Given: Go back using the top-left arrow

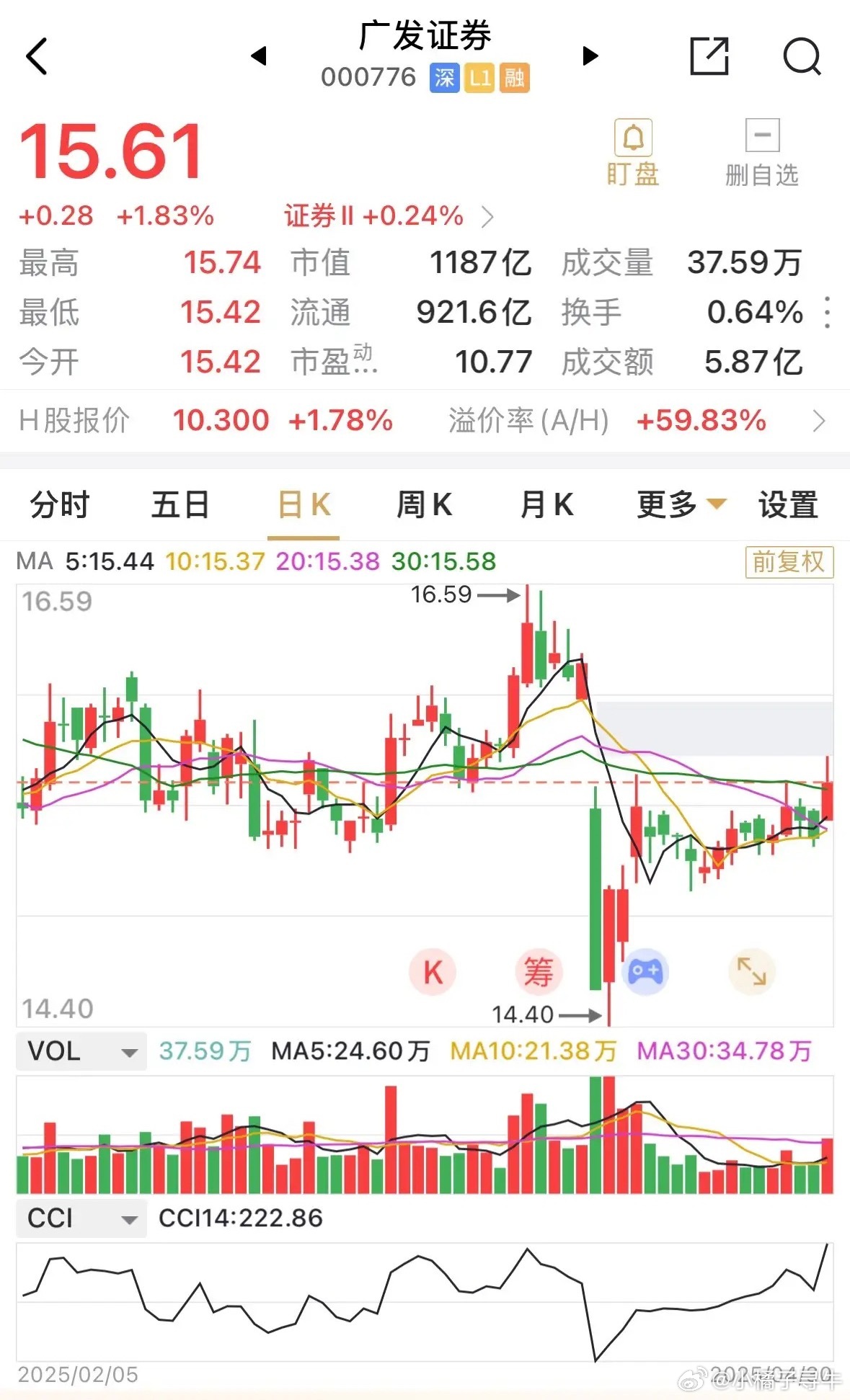Looking at the screenshot, I should (37, 56).
